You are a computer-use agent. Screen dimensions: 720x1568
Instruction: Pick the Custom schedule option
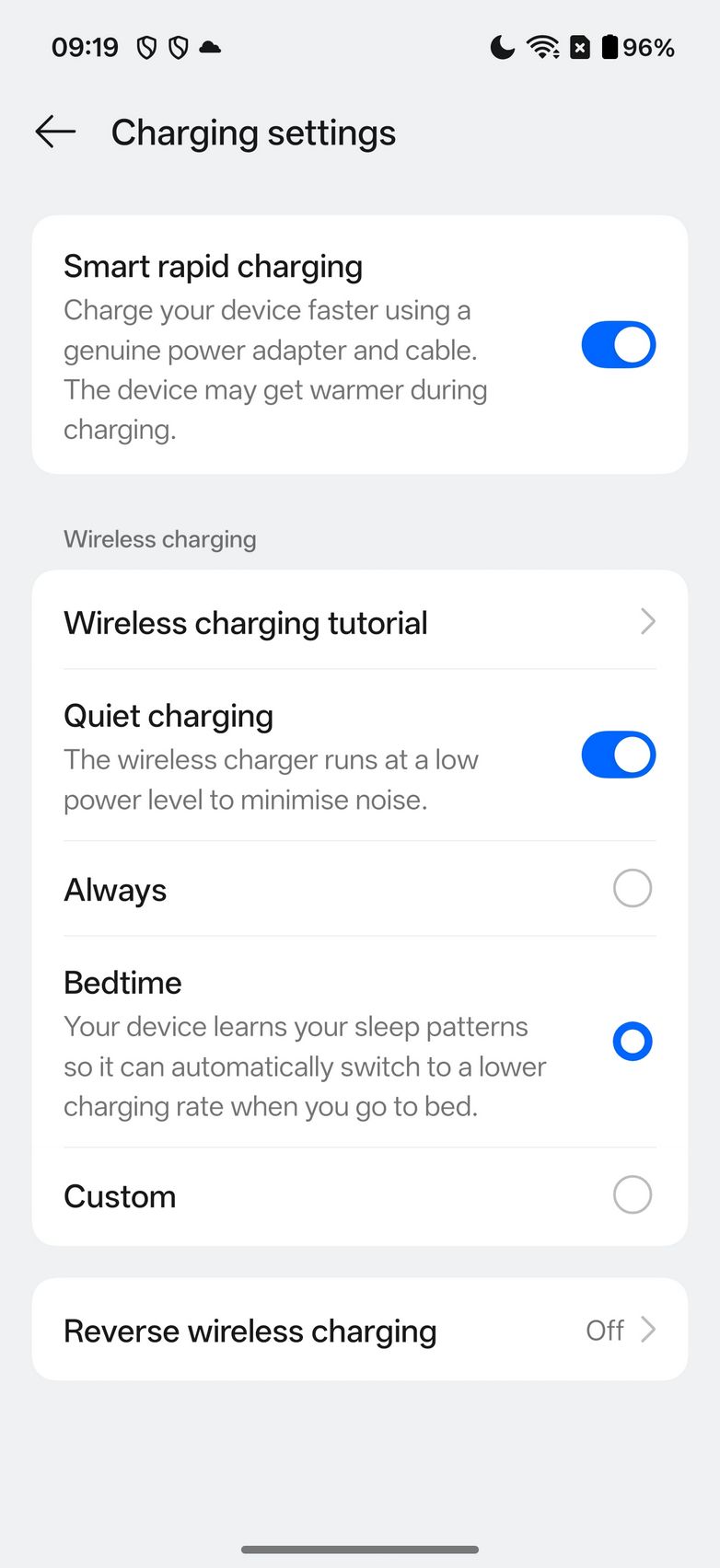[x=632, y=1195]
